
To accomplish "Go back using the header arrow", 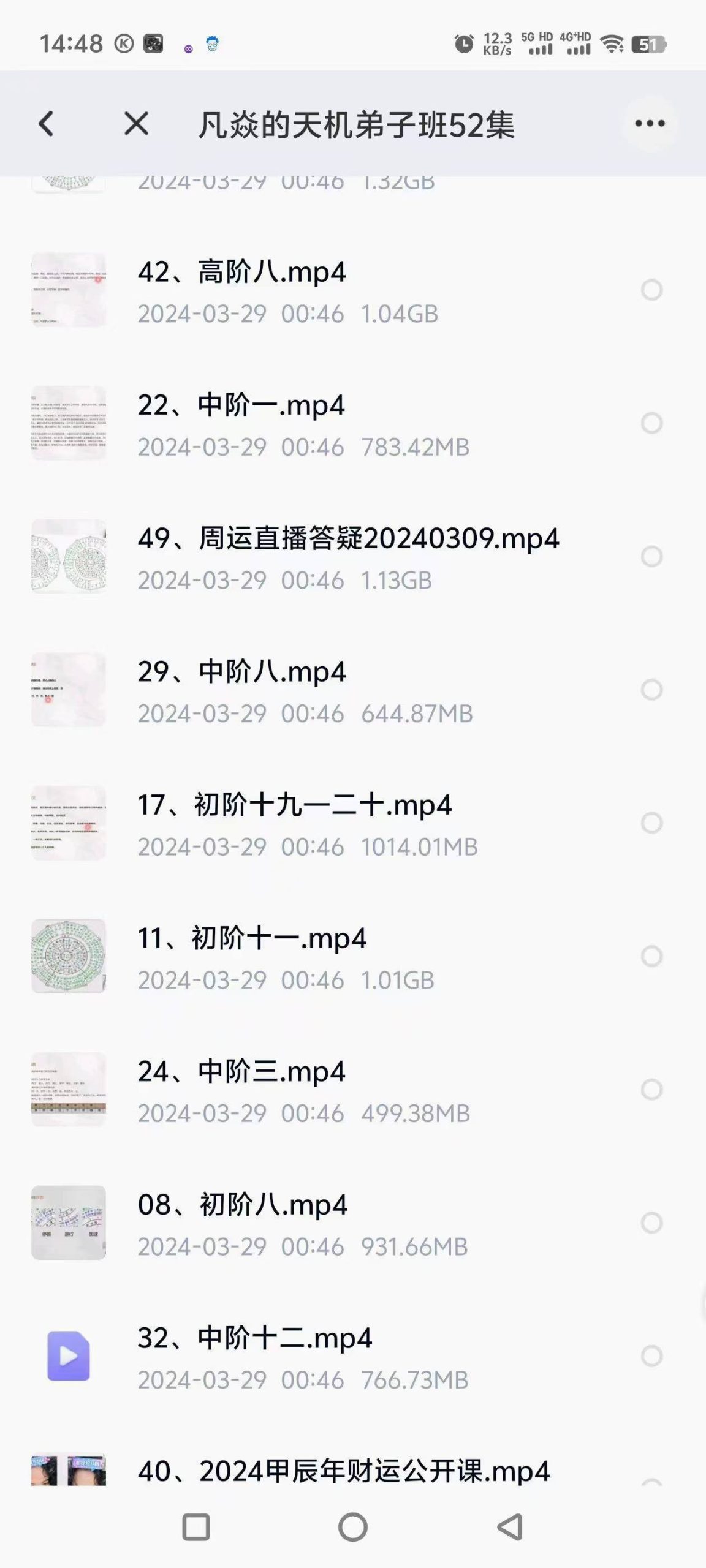I will [47, 124].
